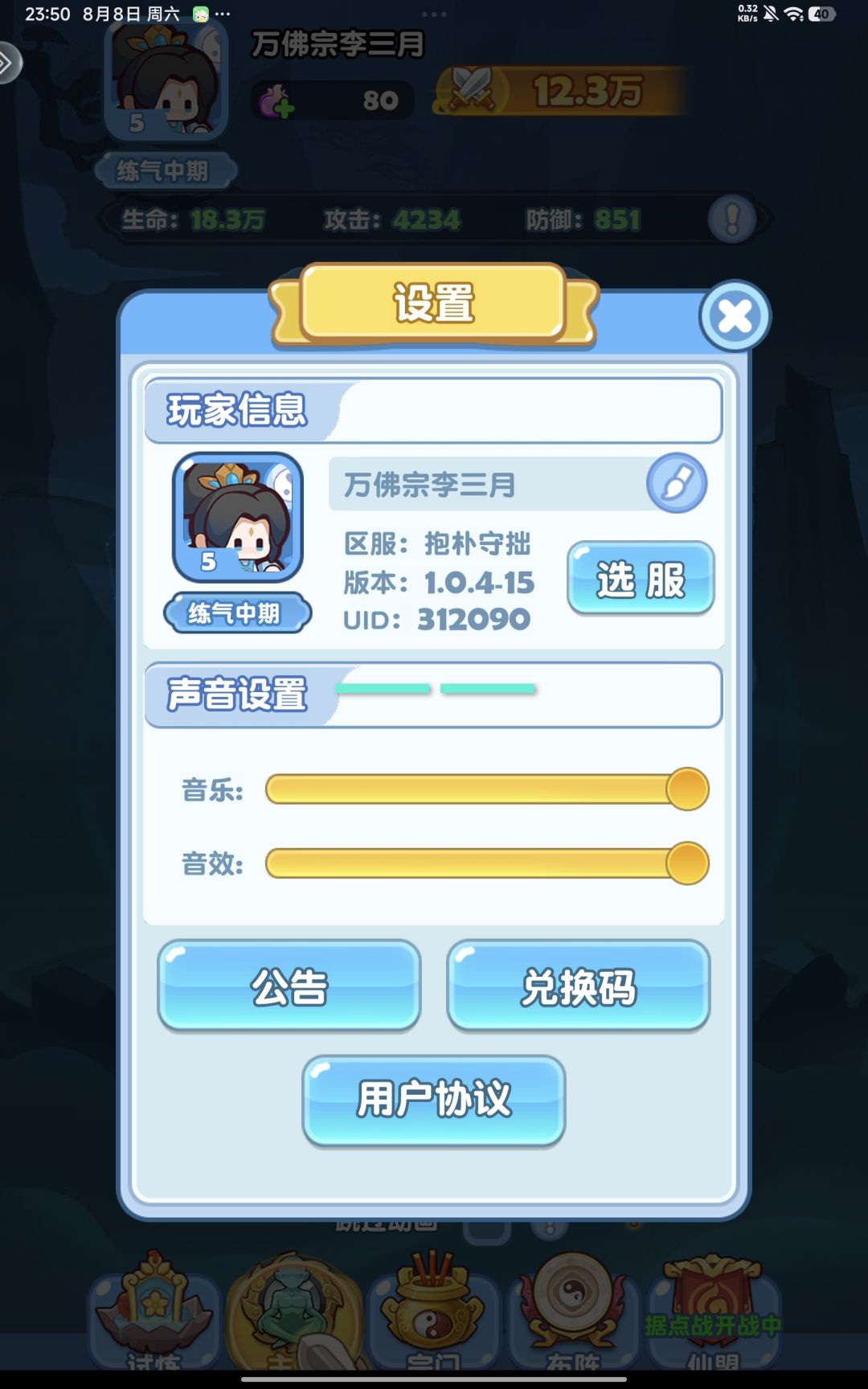The height and width of the screenshot is (1389, 868).
Task: Close the 设置 dialog
Action: coord(735,316)
